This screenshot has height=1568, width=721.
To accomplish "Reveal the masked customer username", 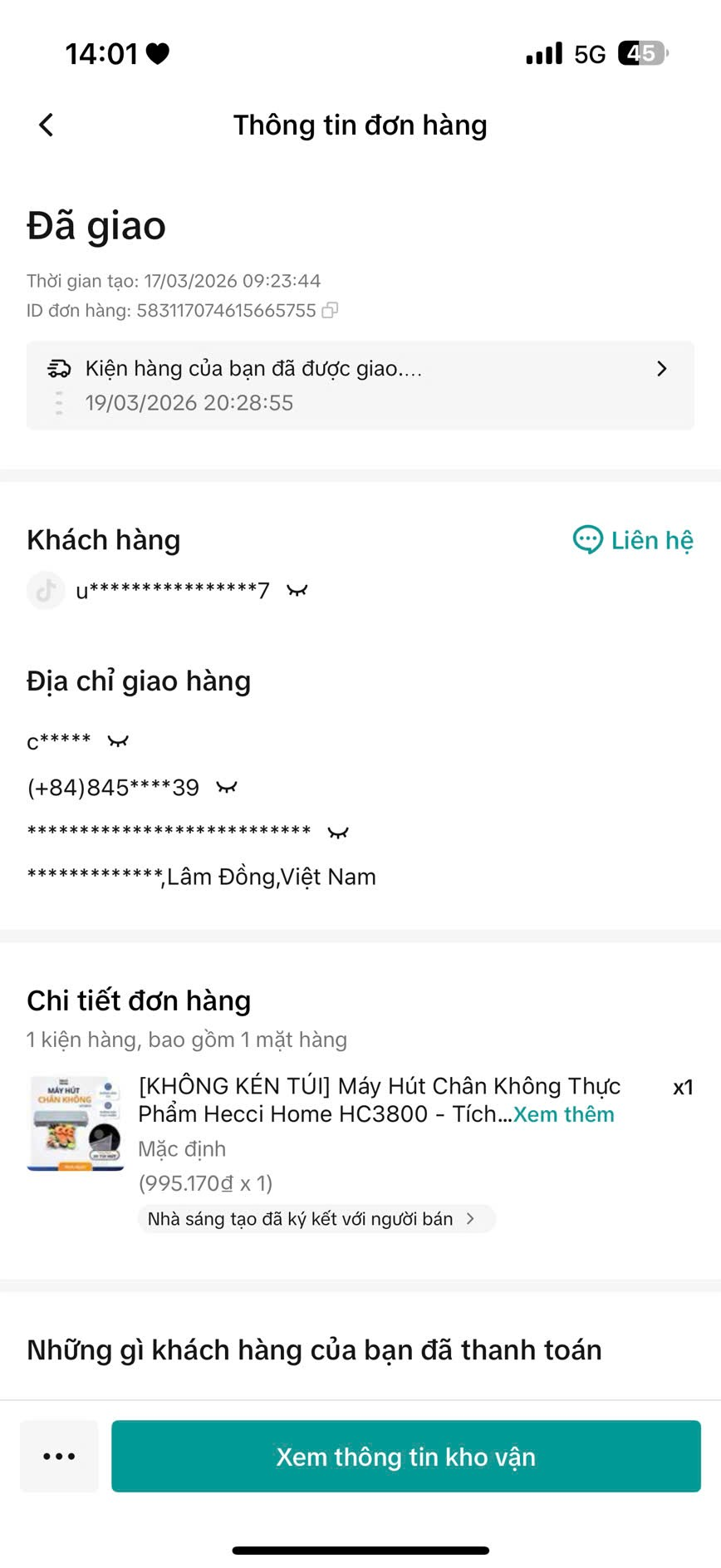I will pyautogui.click(x=297, y=591).
